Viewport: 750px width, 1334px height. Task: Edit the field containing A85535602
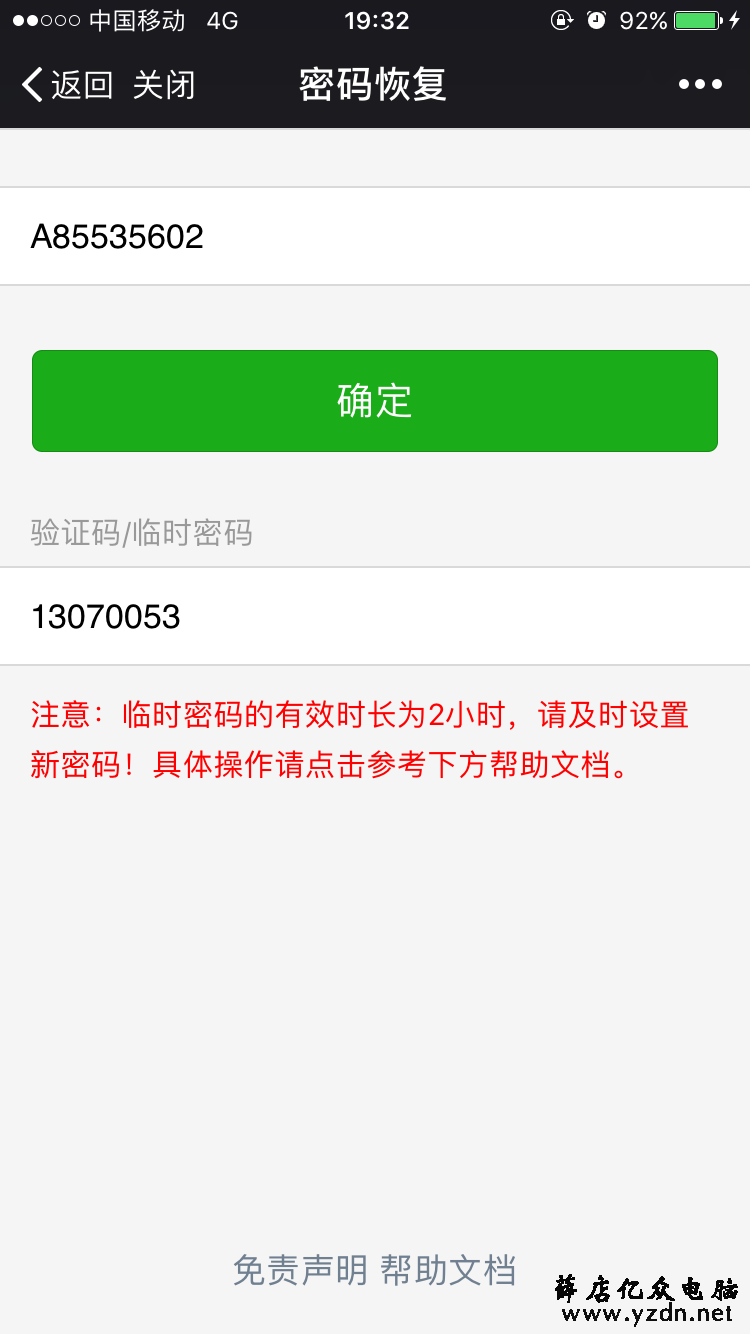375,236
